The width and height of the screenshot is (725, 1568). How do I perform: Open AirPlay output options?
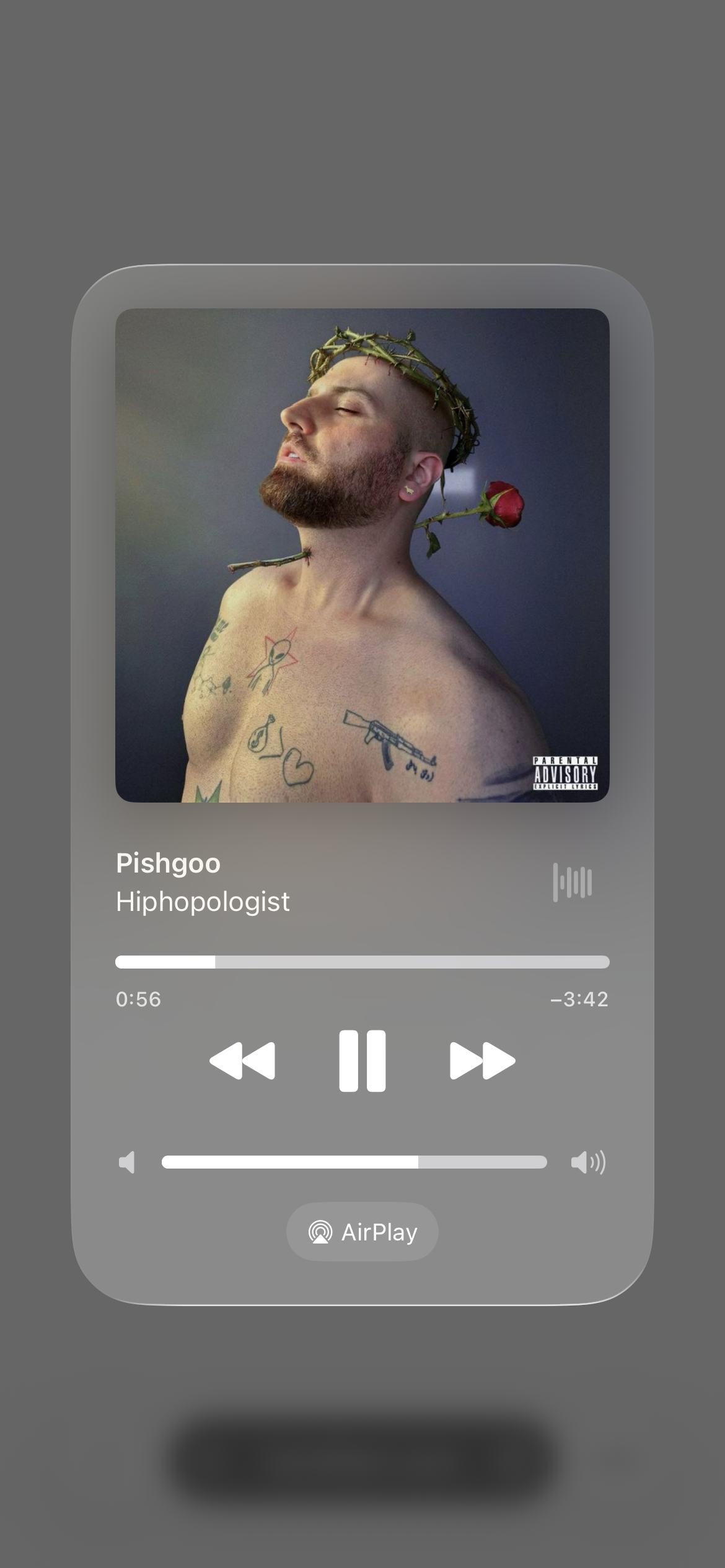click(x=362, y=1232)
